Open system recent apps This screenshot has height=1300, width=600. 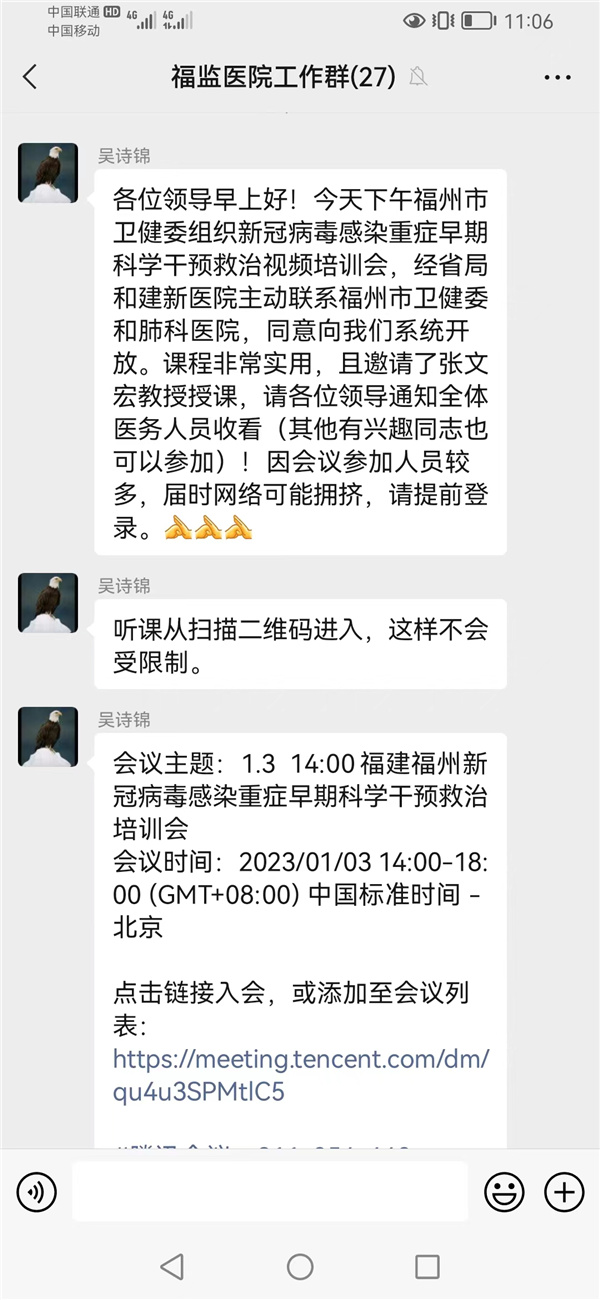pyautogui.click(x=427, y=1267)
